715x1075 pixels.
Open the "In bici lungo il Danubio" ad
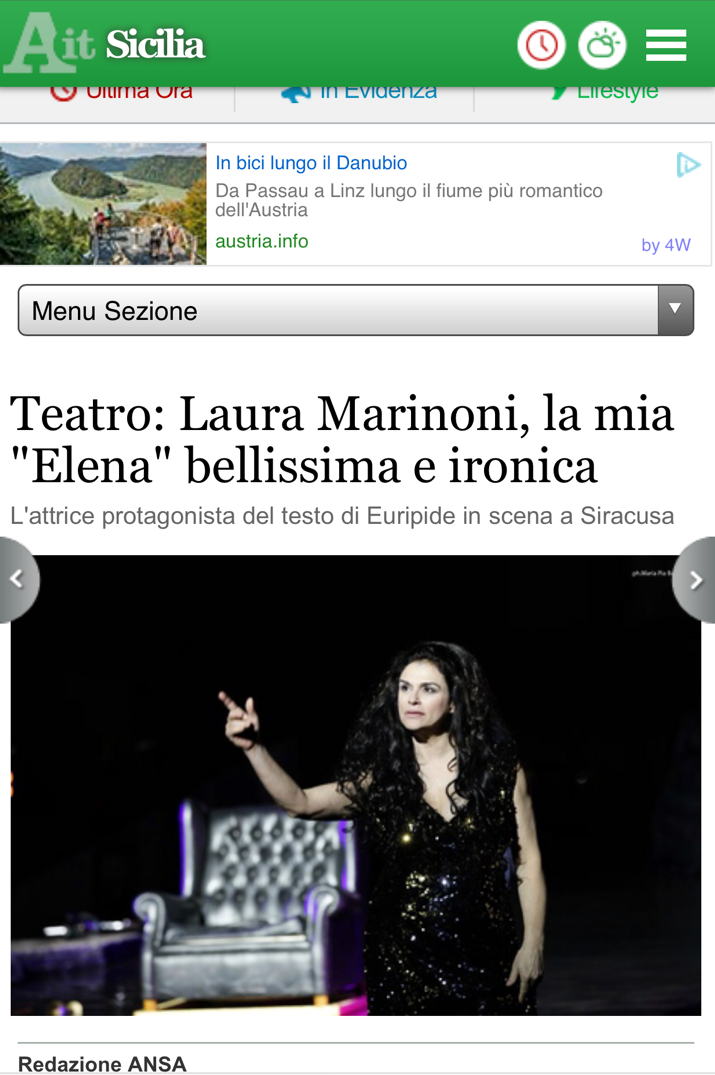coord(311,162)
